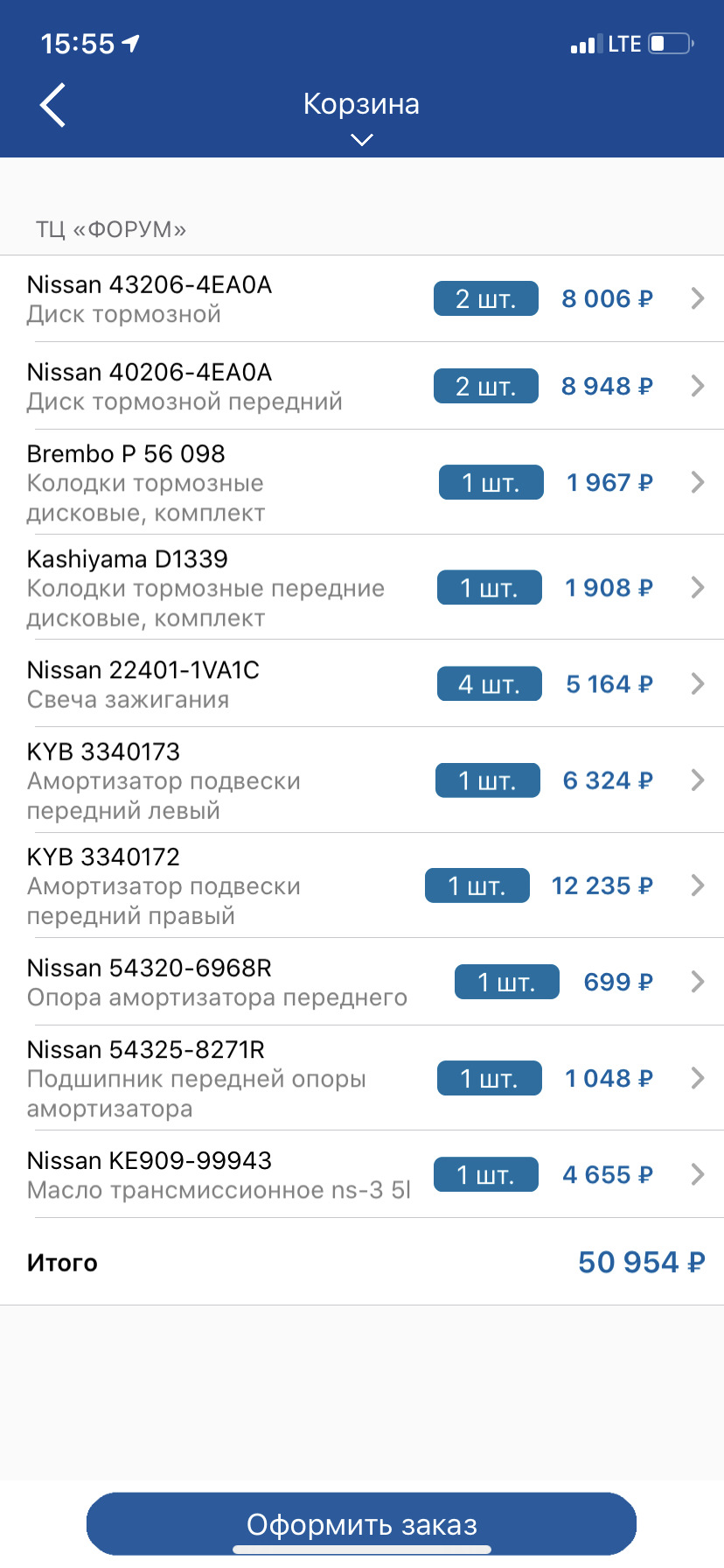
Task: Tap the '2 шт.' badge for Nissan 43206-4EA0A
Action: (x=485, y=297)
